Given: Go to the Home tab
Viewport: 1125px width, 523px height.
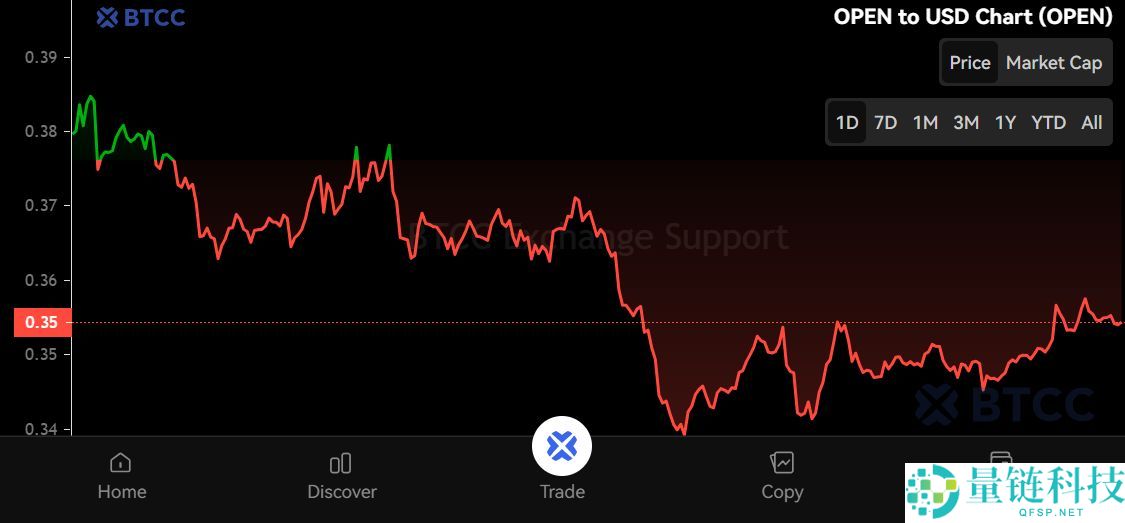Looking at the screenshot, I should click(122, 476).
